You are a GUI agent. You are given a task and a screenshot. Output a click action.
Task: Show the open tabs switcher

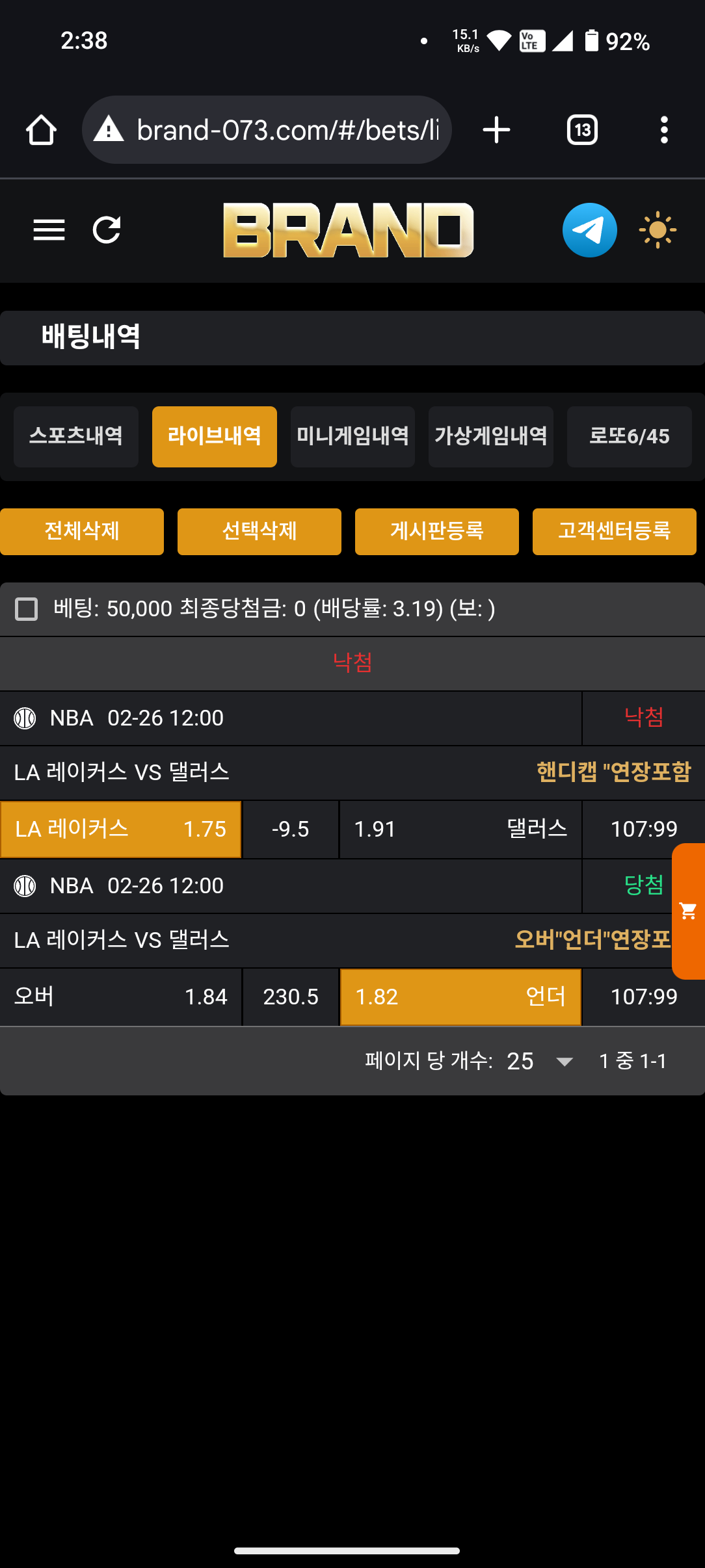(582, 130)
